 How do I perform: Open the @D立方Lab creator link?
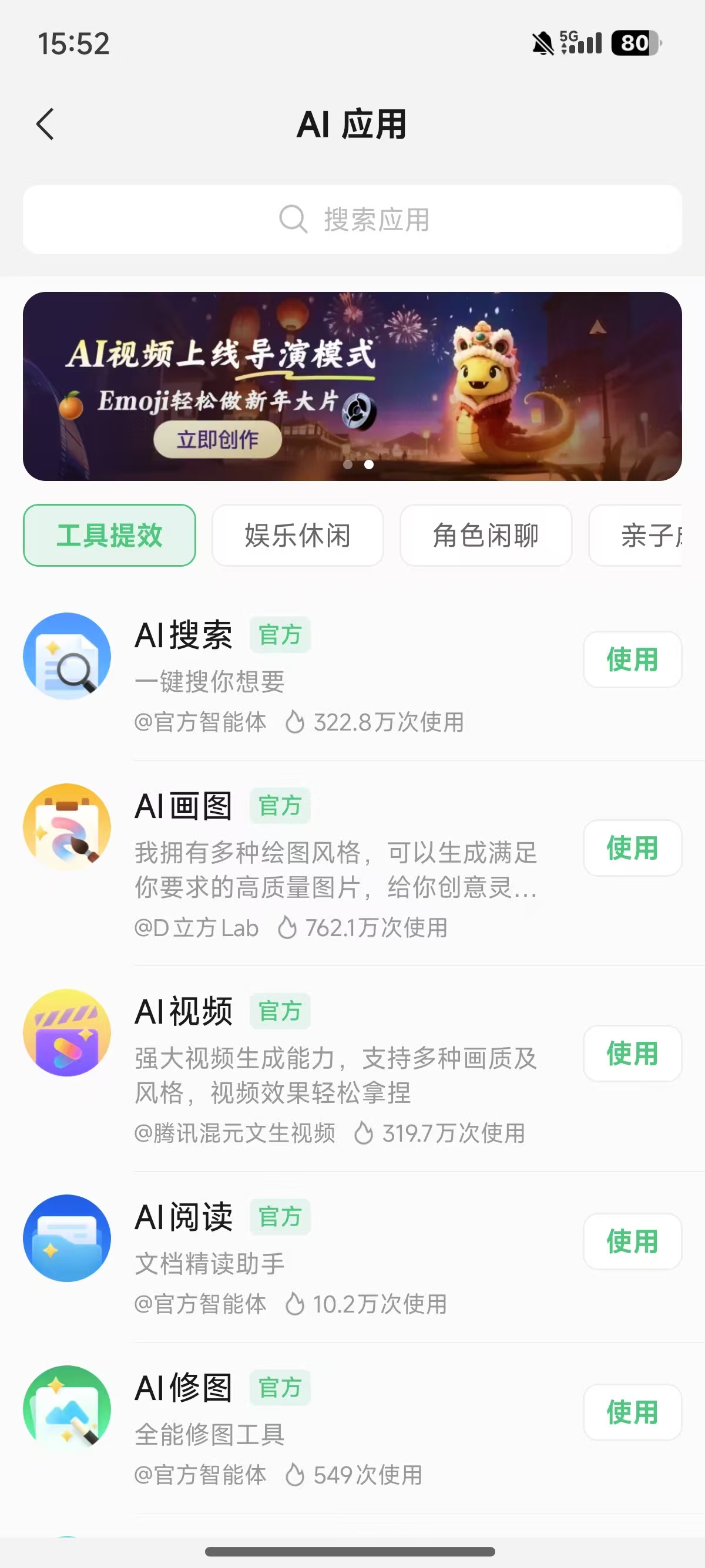point(197,928)
